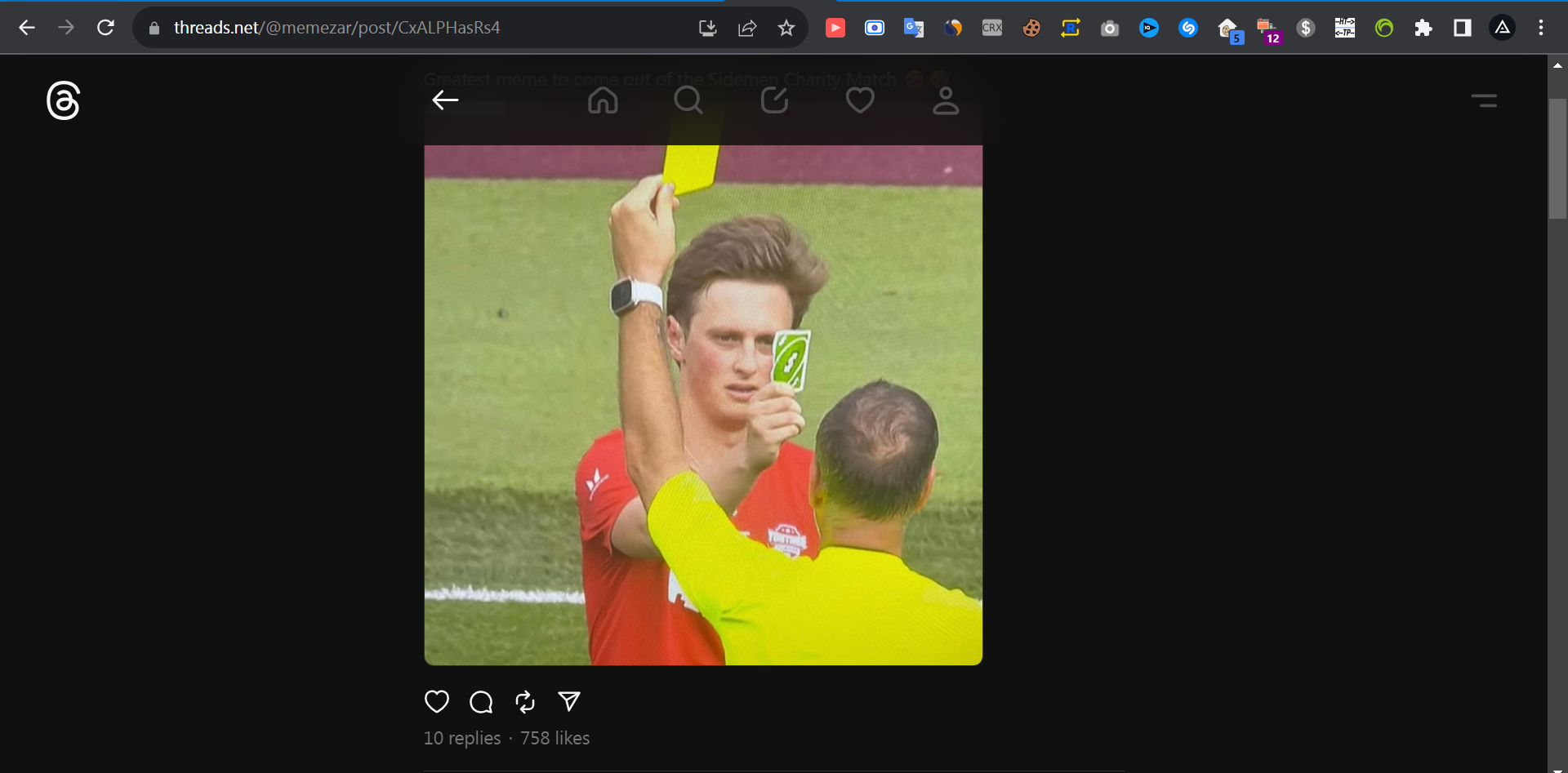The width and height of the screenshot is (1568, 773).
Task: Share the post with send icon
Action: pyautogui.click(x=569, y=701)
